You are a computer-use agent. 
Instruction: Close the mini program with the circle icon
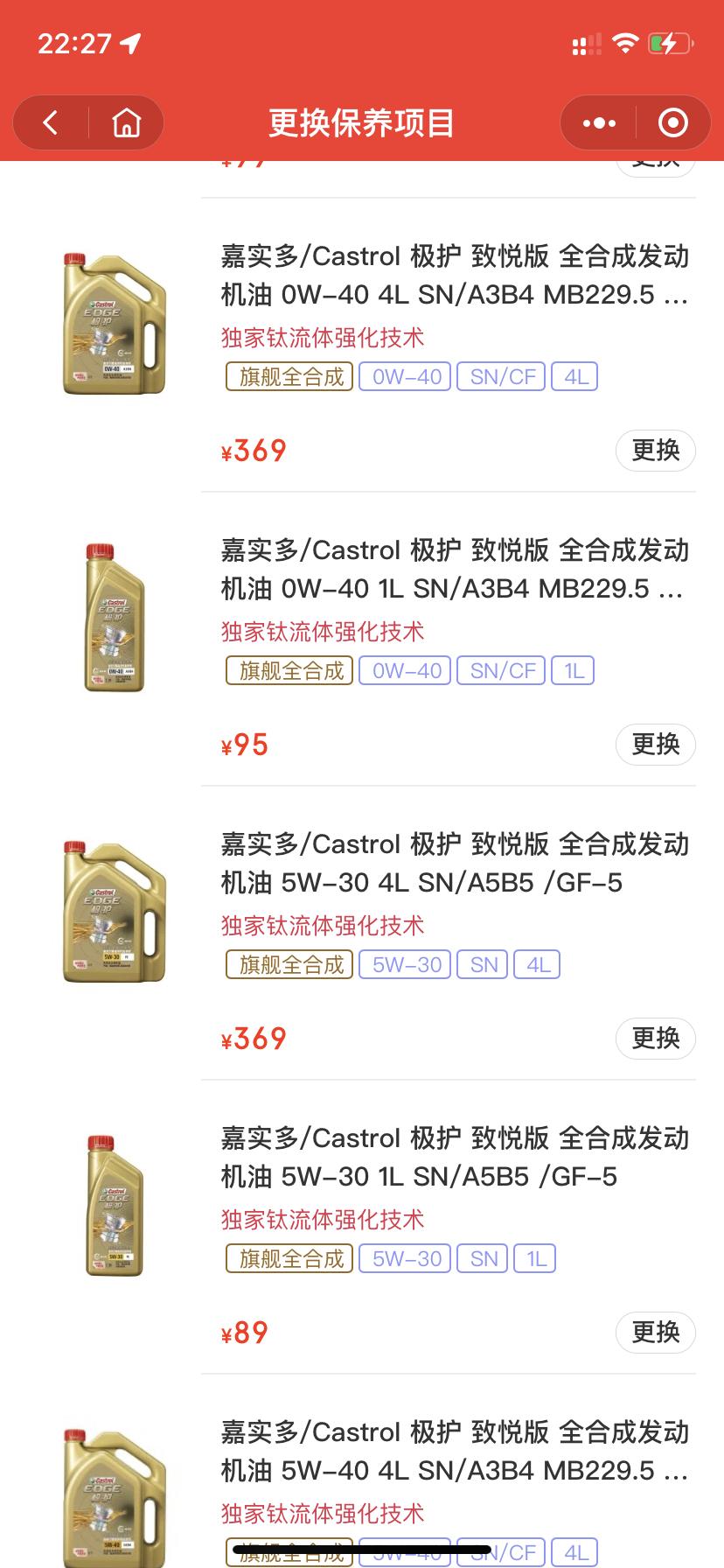[x=672, y=122]
